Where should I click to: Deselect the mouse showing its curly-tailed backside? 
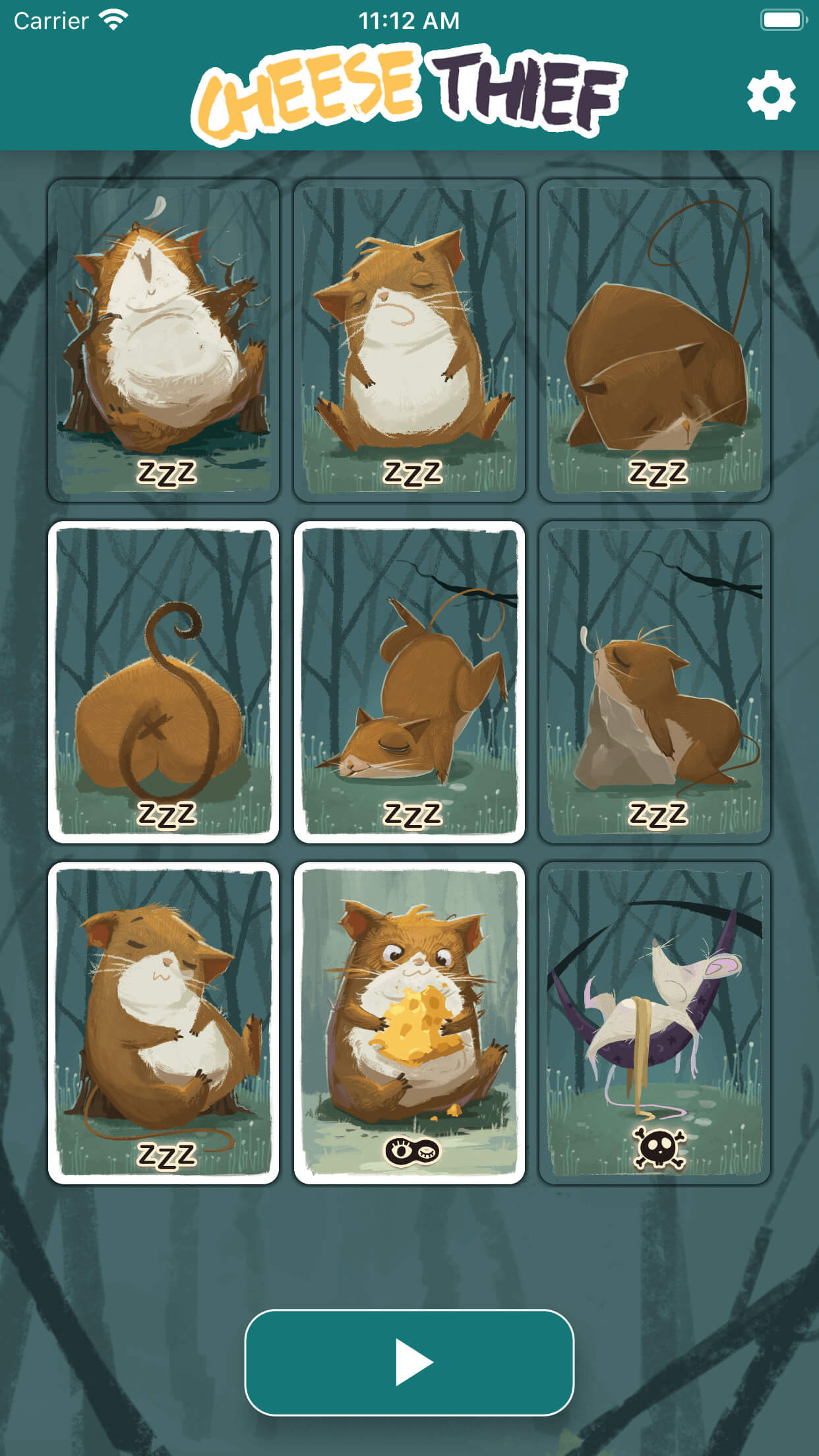click(x=164, y=682)
